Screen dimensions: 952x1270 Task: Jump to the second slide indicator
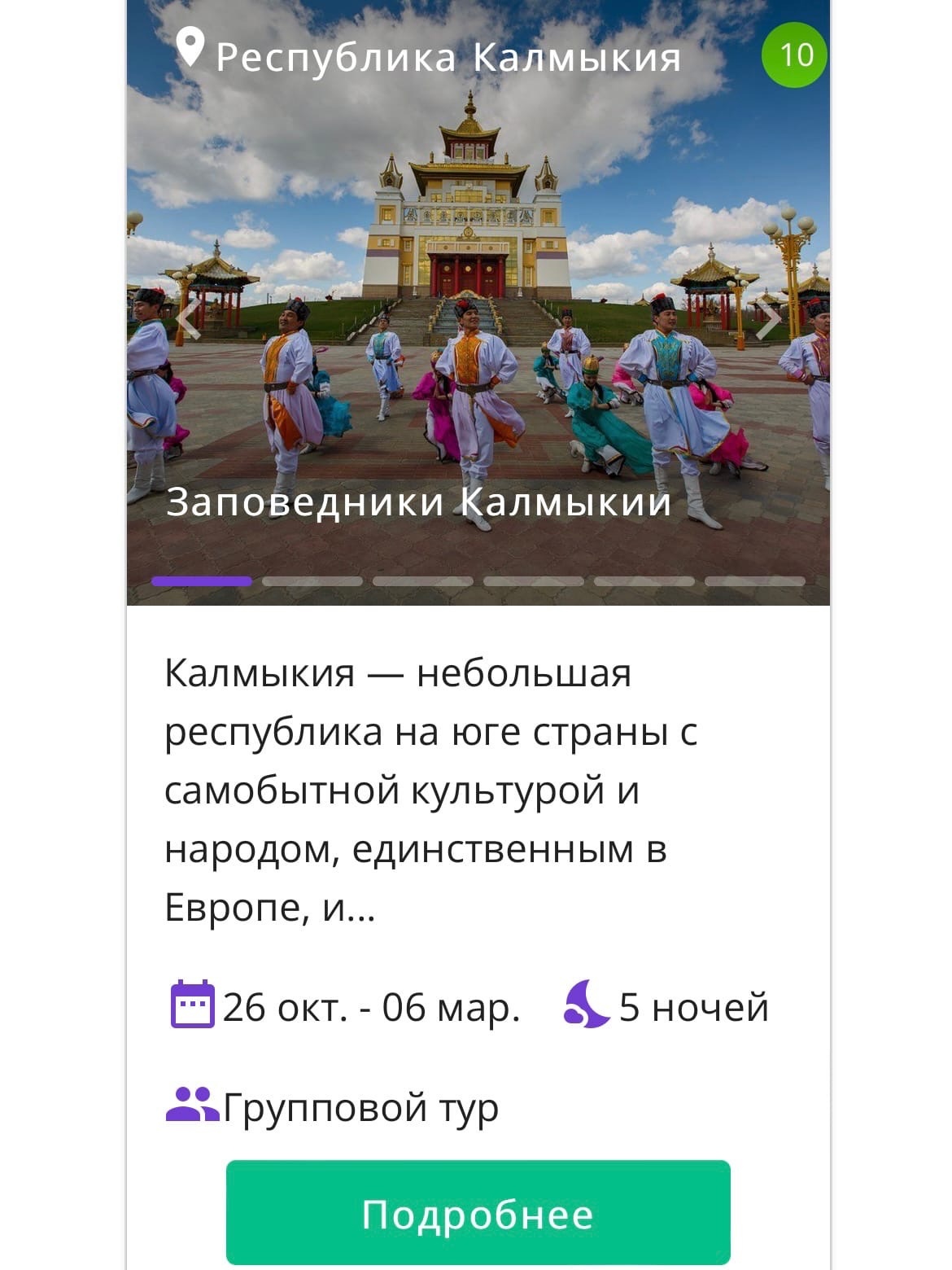[312, 581]
